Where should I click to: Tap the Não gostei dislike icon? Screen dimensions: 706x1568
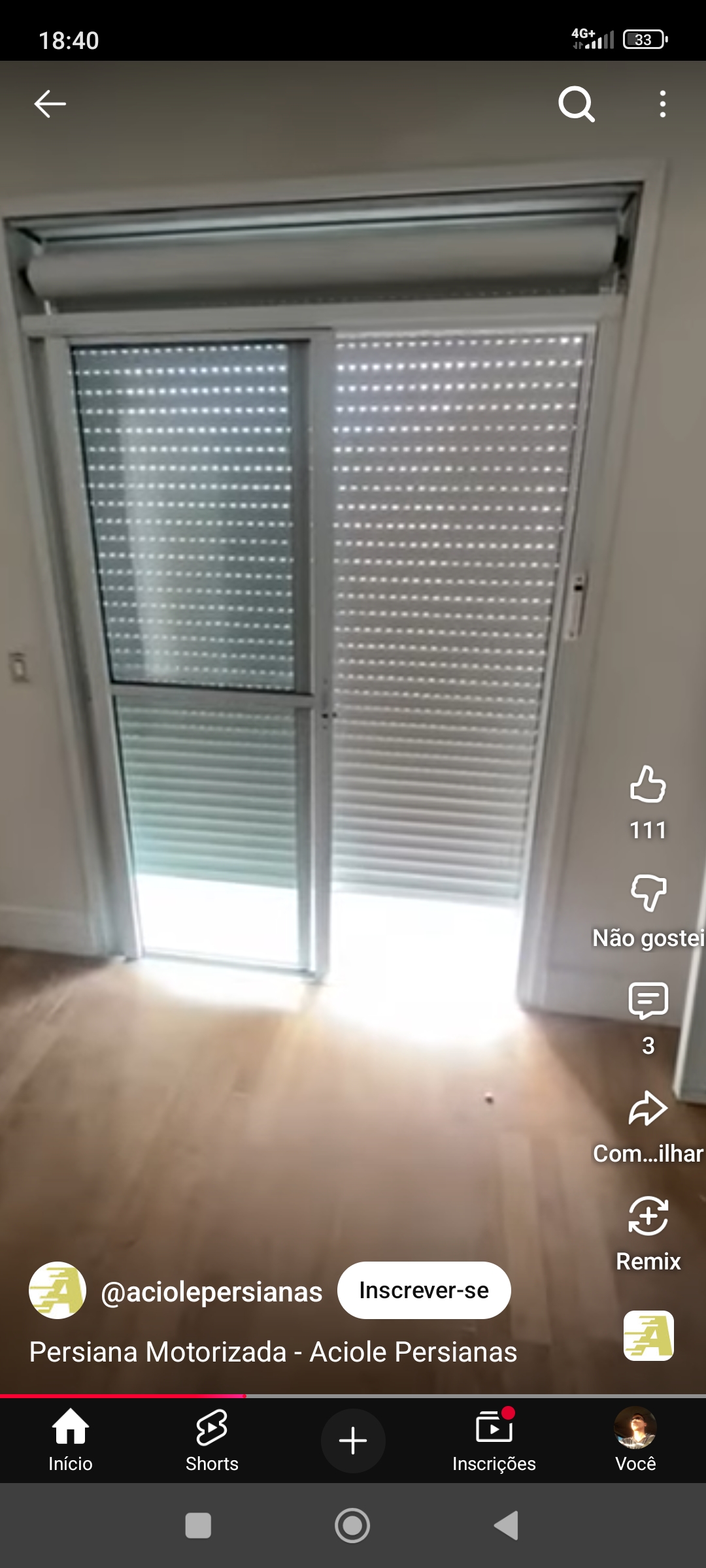pos(648,892)
